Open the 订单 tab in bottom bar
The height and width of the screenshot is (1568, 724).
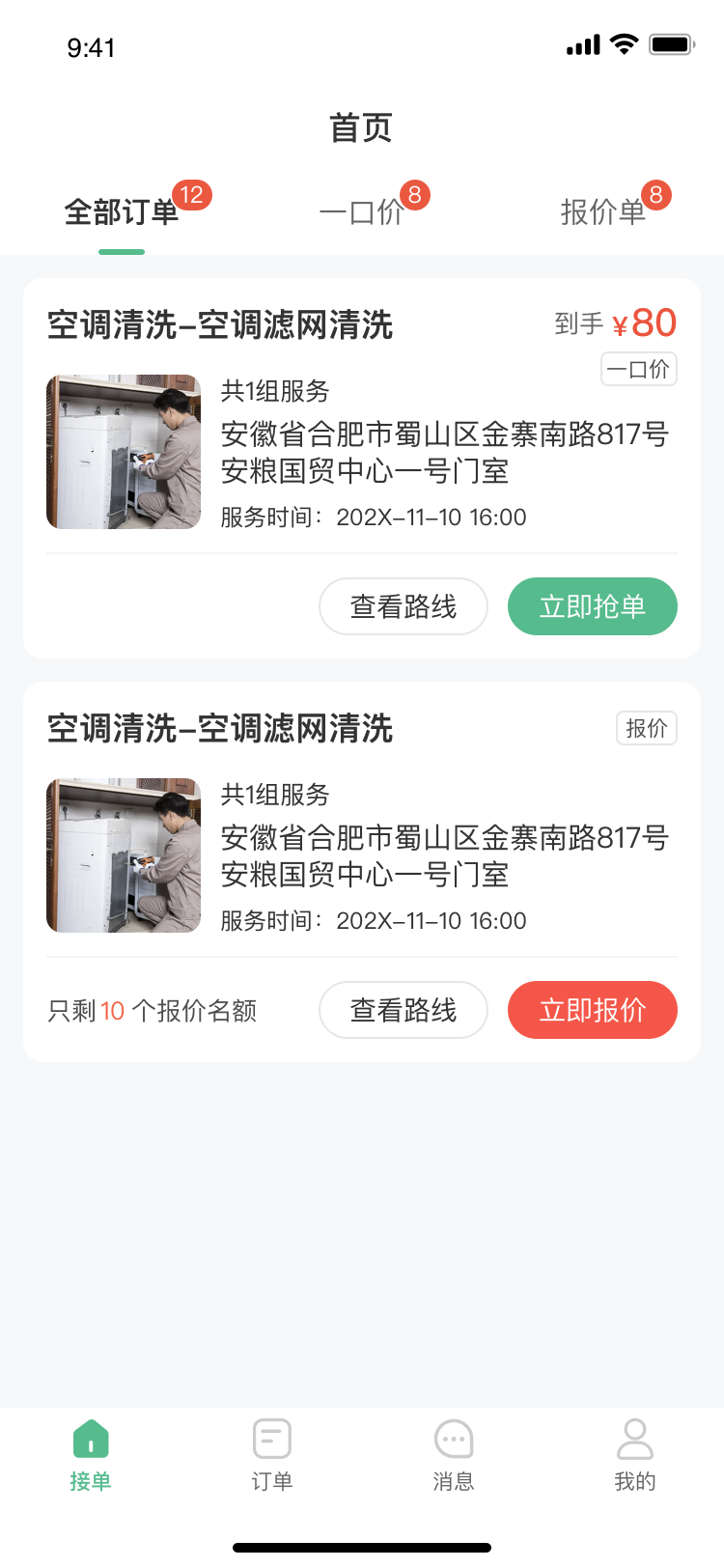coord(271,1455)
